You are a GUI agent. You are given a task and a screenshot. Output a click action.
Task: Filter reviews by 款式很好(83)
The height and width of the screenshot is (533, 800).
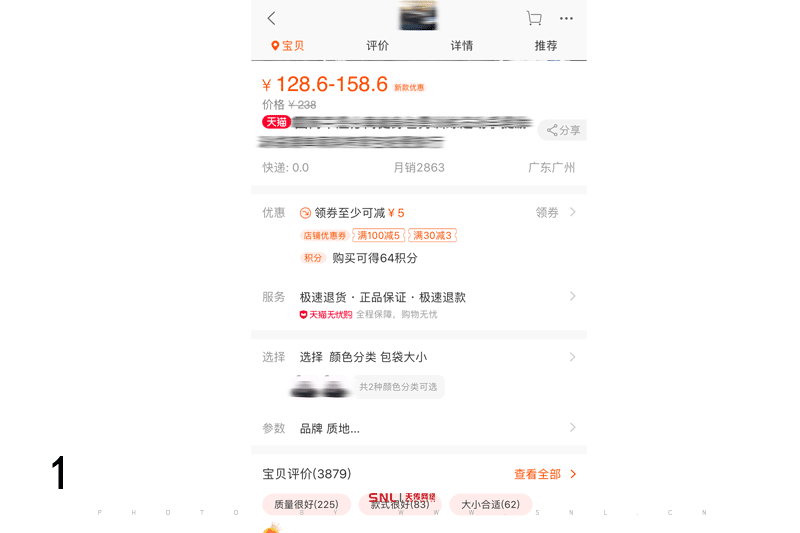[x=399, y=504]
